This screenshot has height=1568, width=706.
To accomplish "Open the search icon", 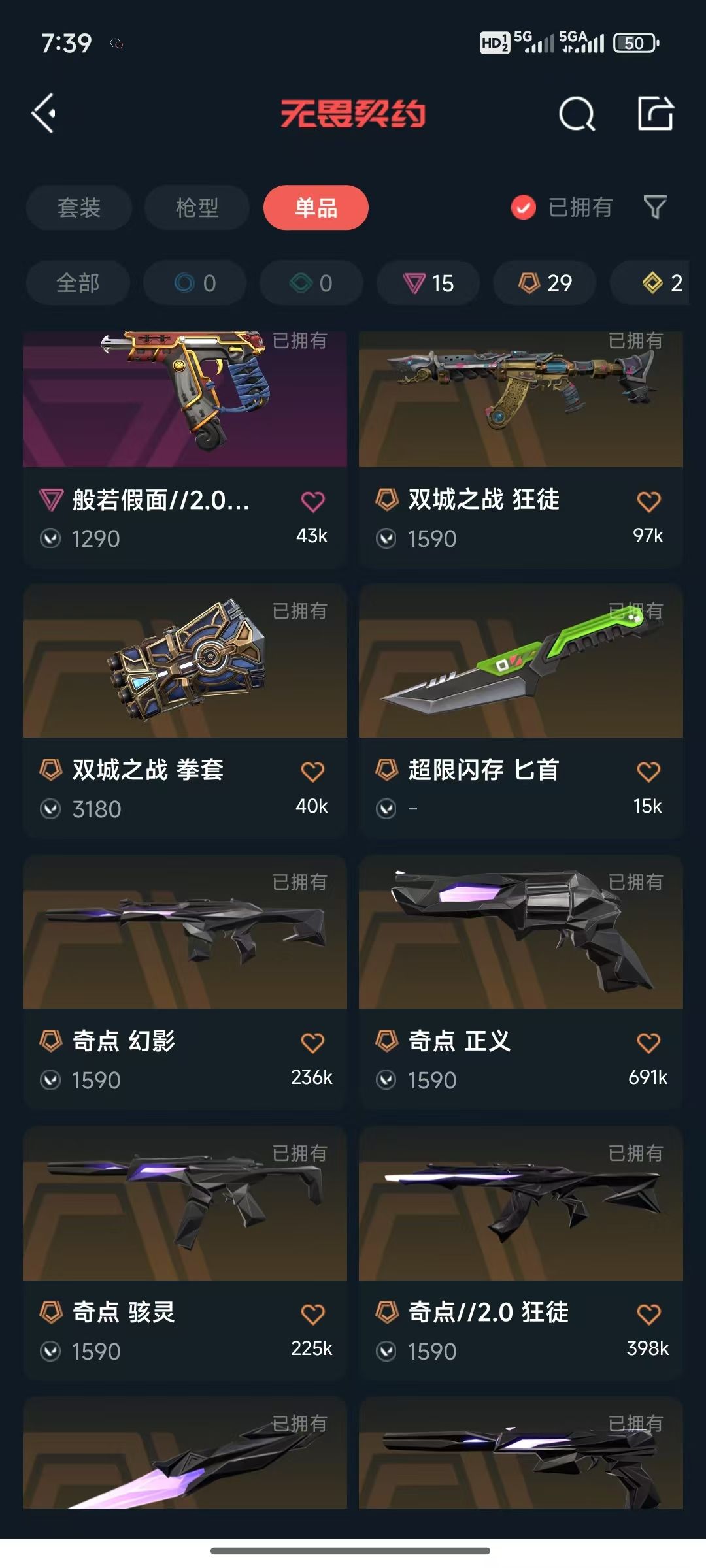I will (x=577, y=114).
